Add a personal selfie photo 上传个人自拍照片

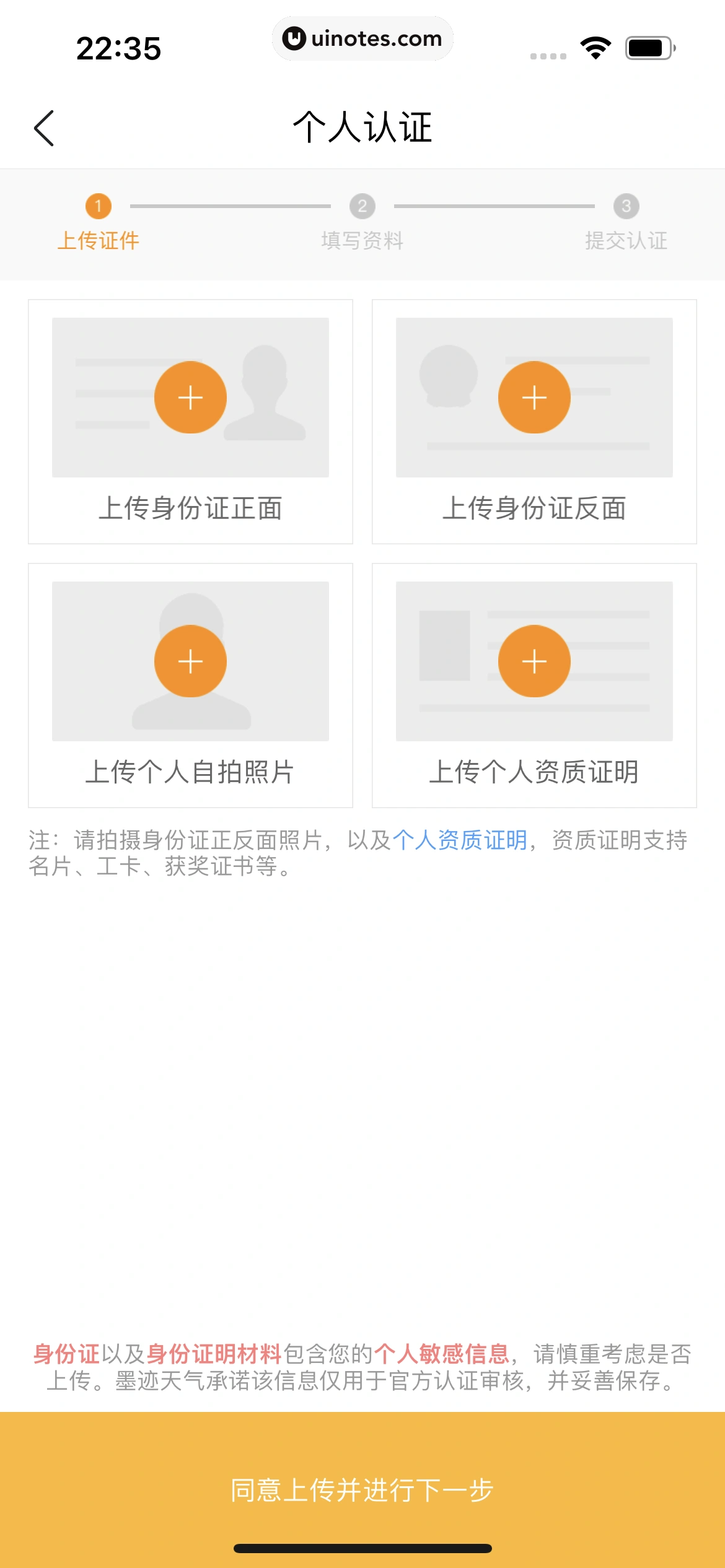(x=190, y=661)
